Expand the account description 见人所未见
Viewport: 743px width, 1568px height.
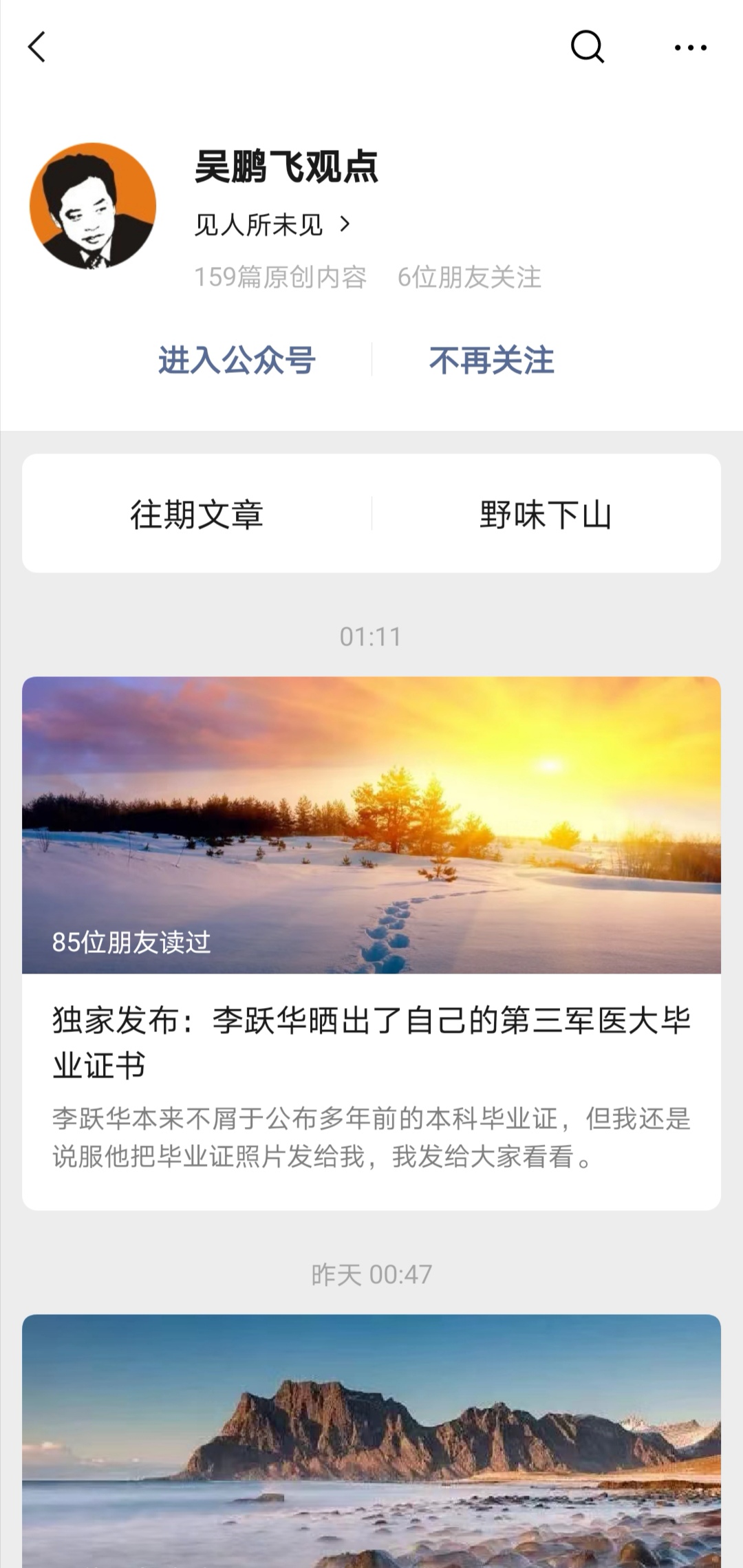[x=272, y=224]
